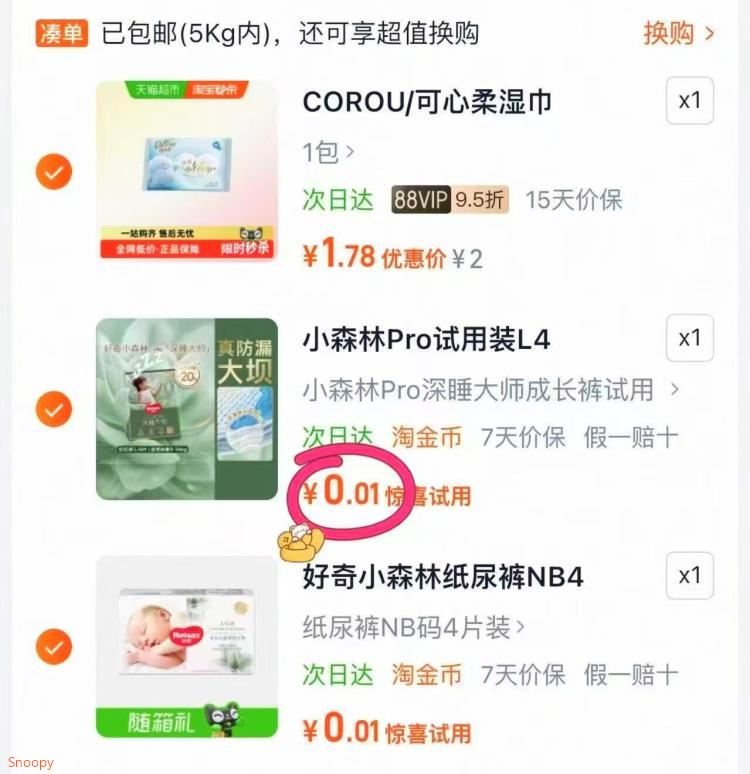Change the quantity x1 for 小森林Pro试用装L4
Image resolution: width=750 pixels, height=774 pixels.
coord(689,338)
